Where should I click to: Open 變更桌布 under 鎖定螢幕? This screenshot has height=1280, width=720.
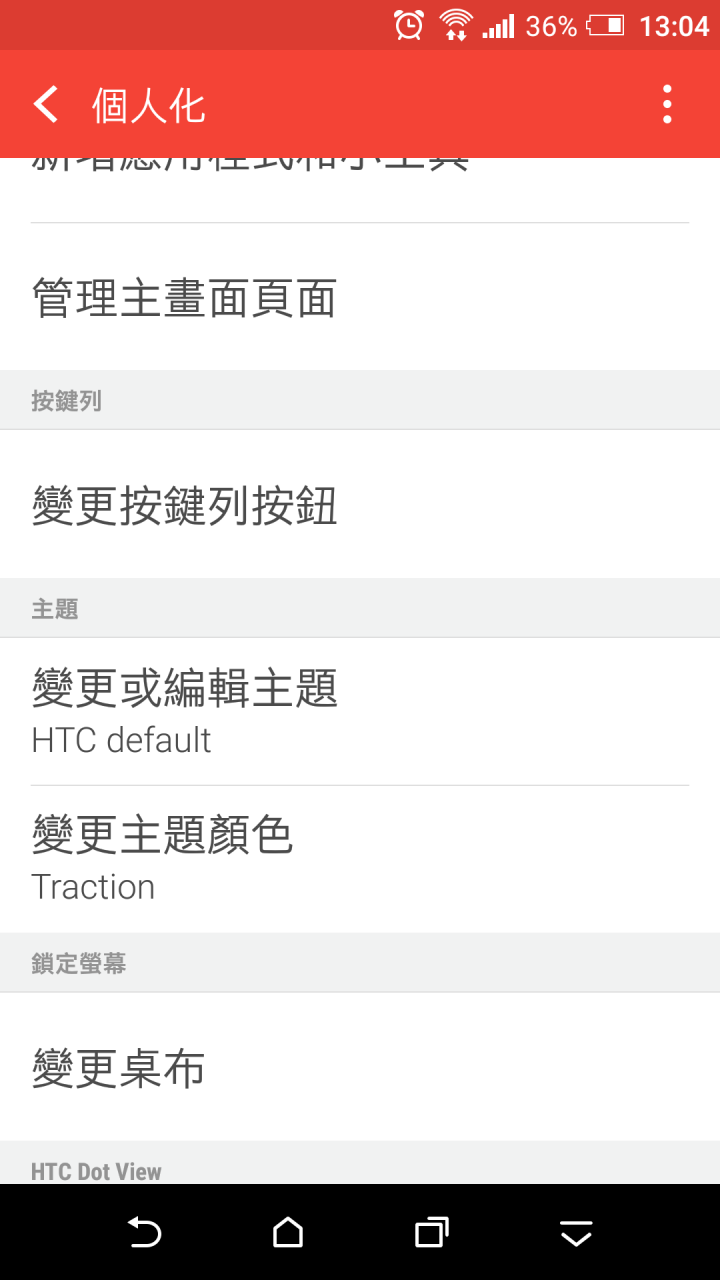pyautogui.click(x=360, y=1067)
